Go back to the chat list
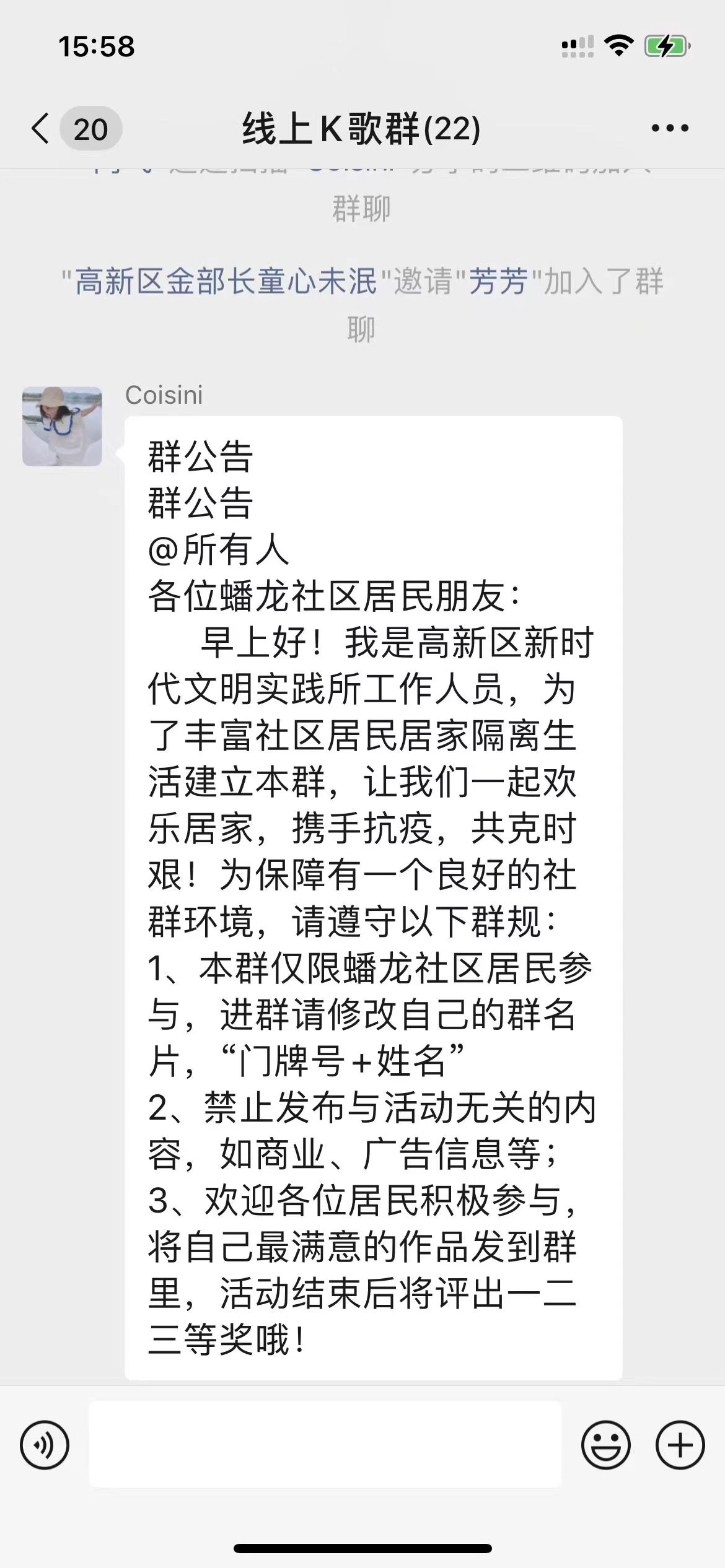 [42, 129]
